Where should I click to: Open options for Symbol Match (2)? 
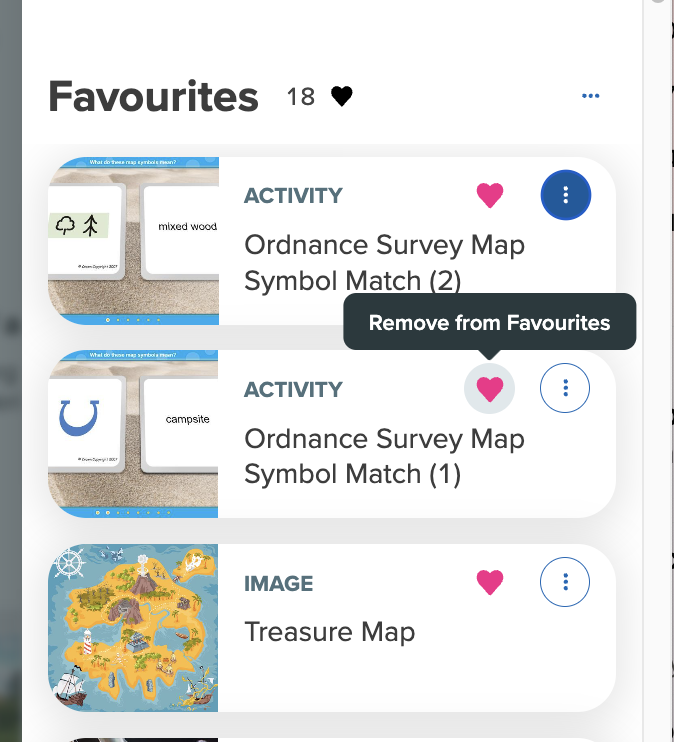(x=565, y=195)
